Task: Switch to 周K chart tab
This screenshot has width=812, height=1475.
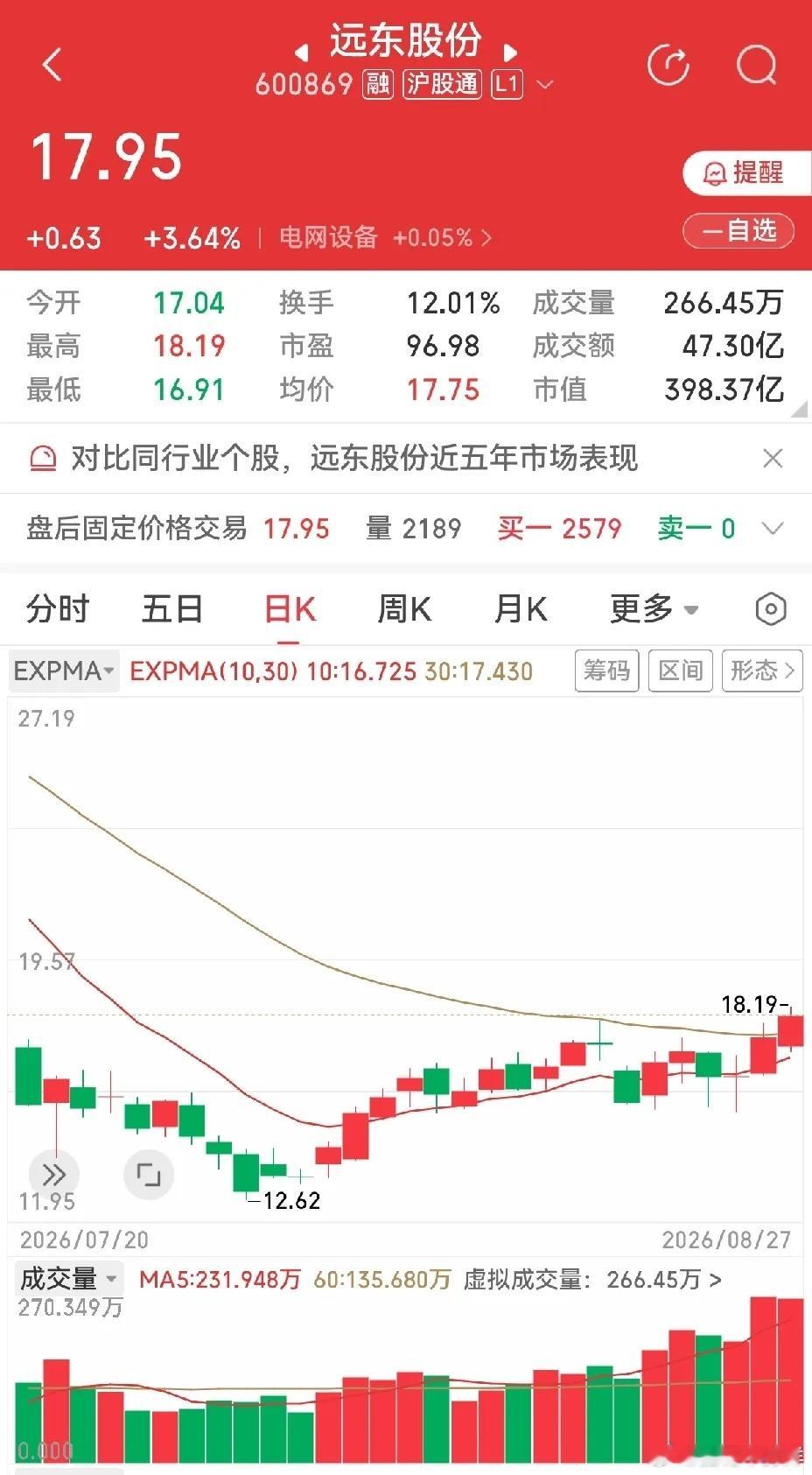Action: pyautogui.click(x=404, y=608)
